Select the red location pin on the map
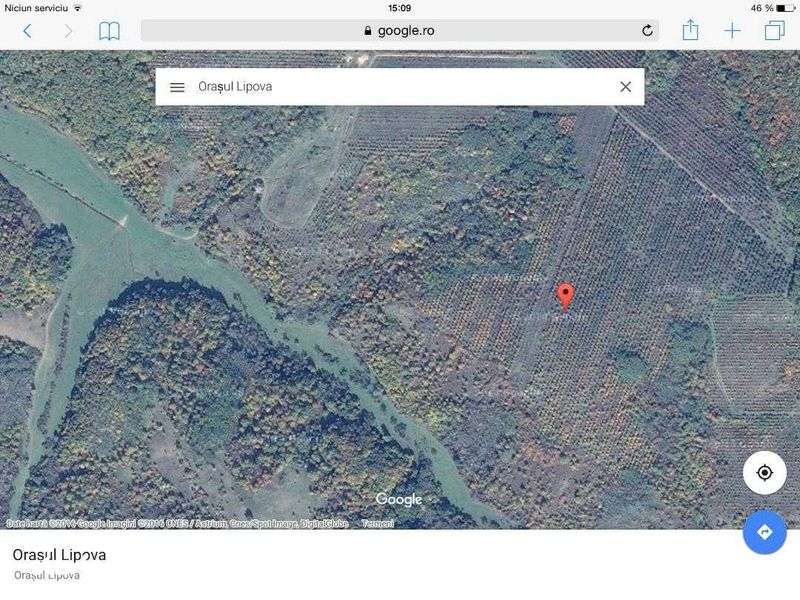The height and width of the screenshot is (600, 800). [565, 295]
